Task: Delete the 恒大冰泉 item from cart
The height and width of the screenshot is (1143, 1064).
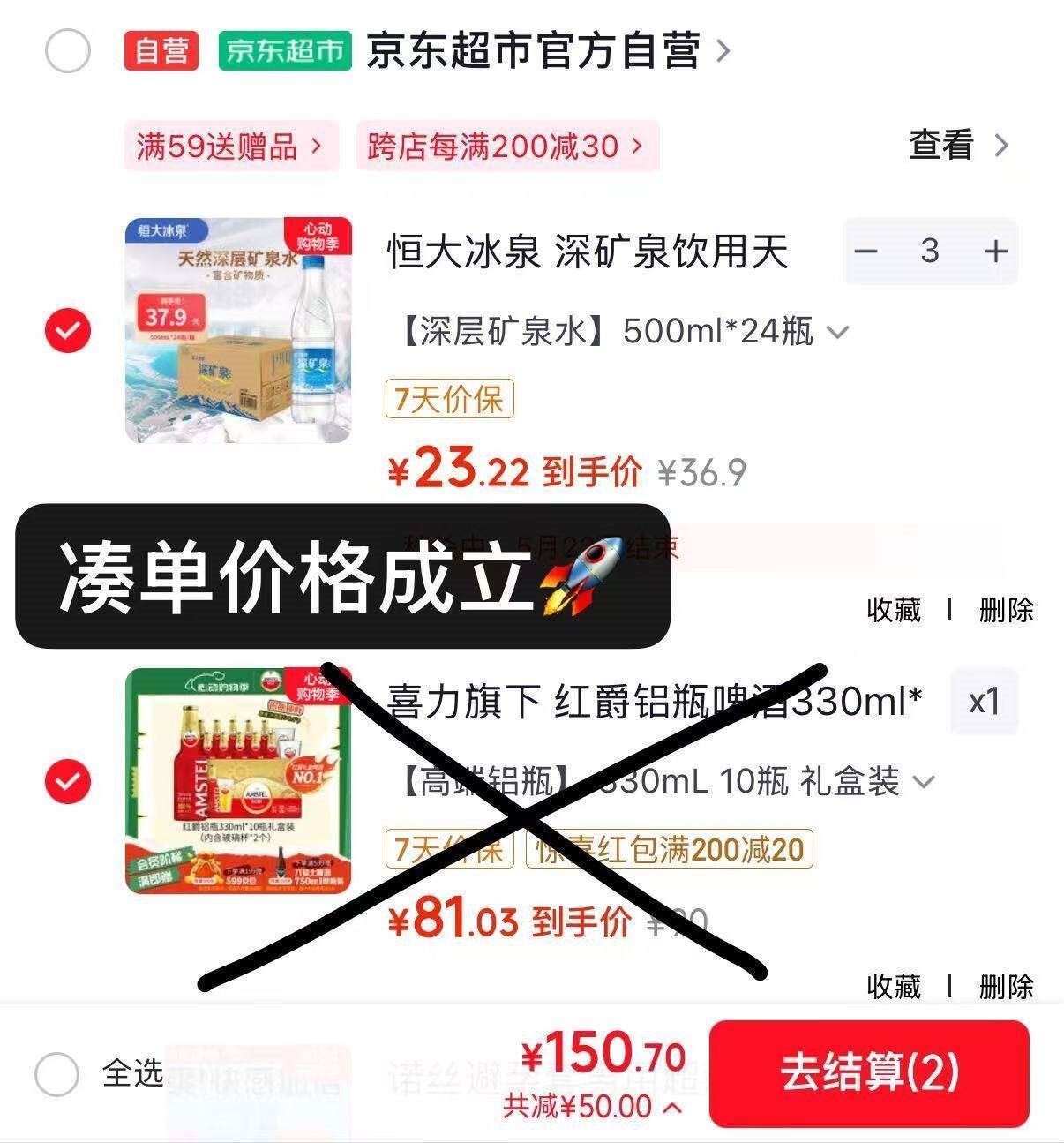Action: tap(1006, 610)
